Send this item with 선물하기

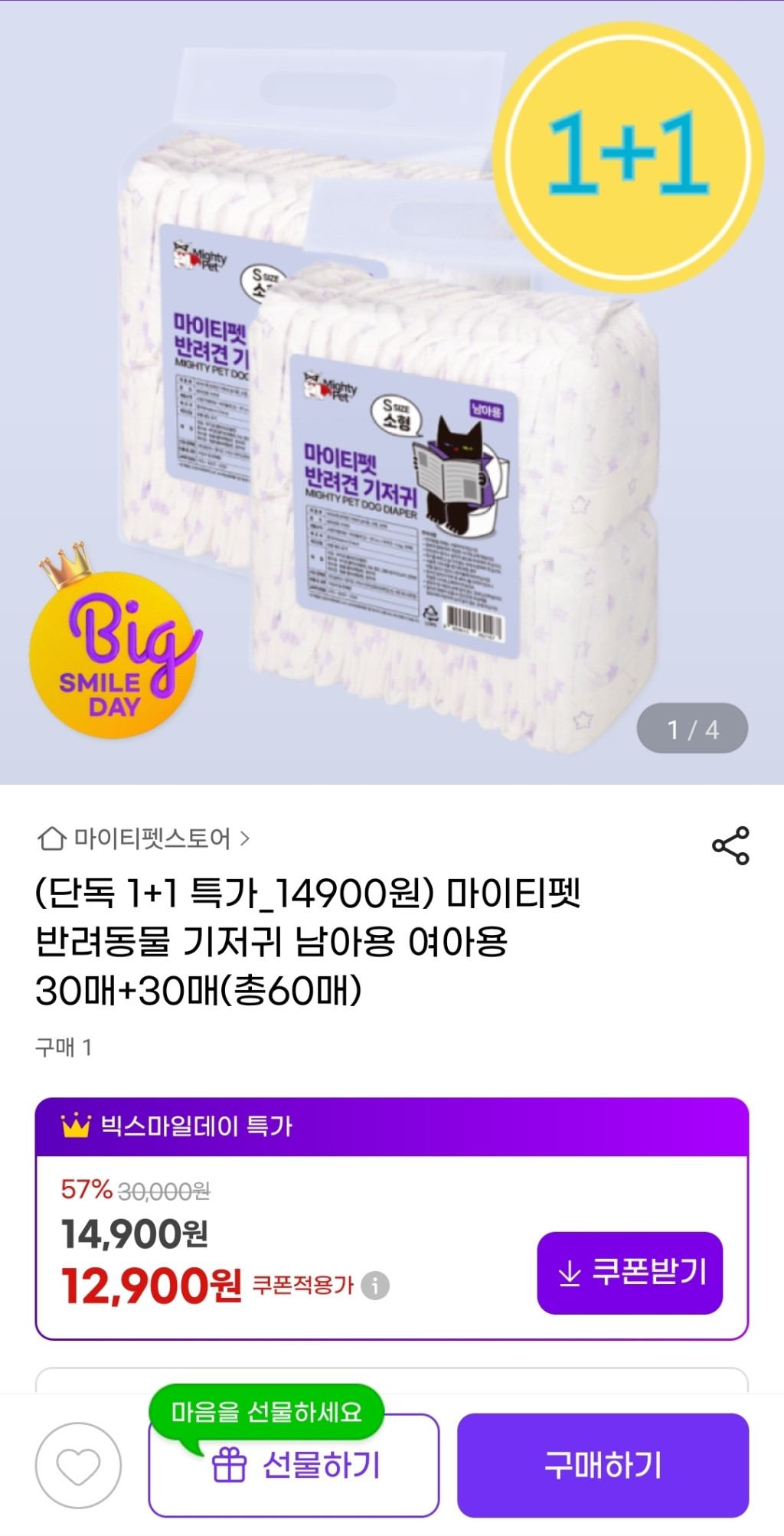(294, 1466)
